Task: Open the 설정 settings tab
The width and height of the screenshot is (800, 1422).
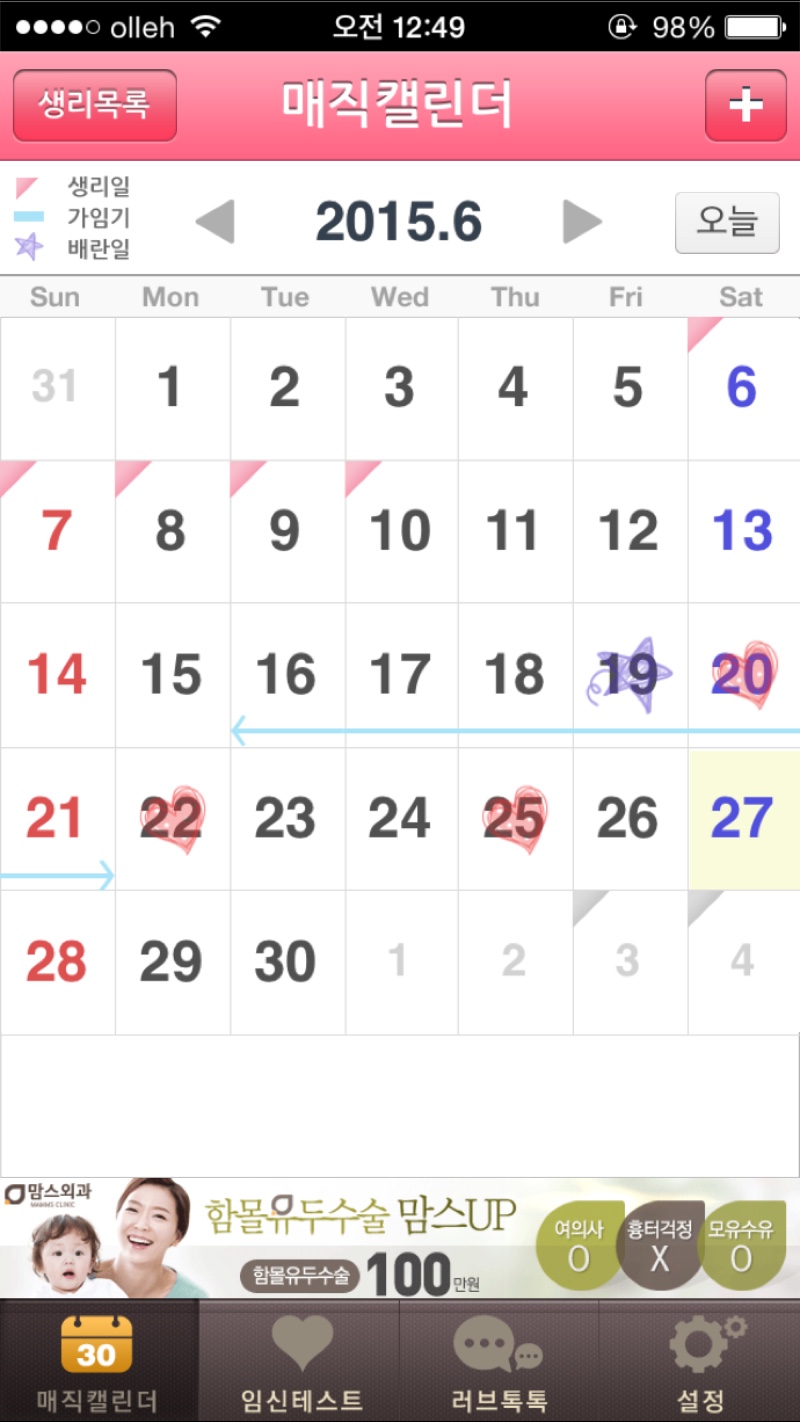Action: point(700,1360)
